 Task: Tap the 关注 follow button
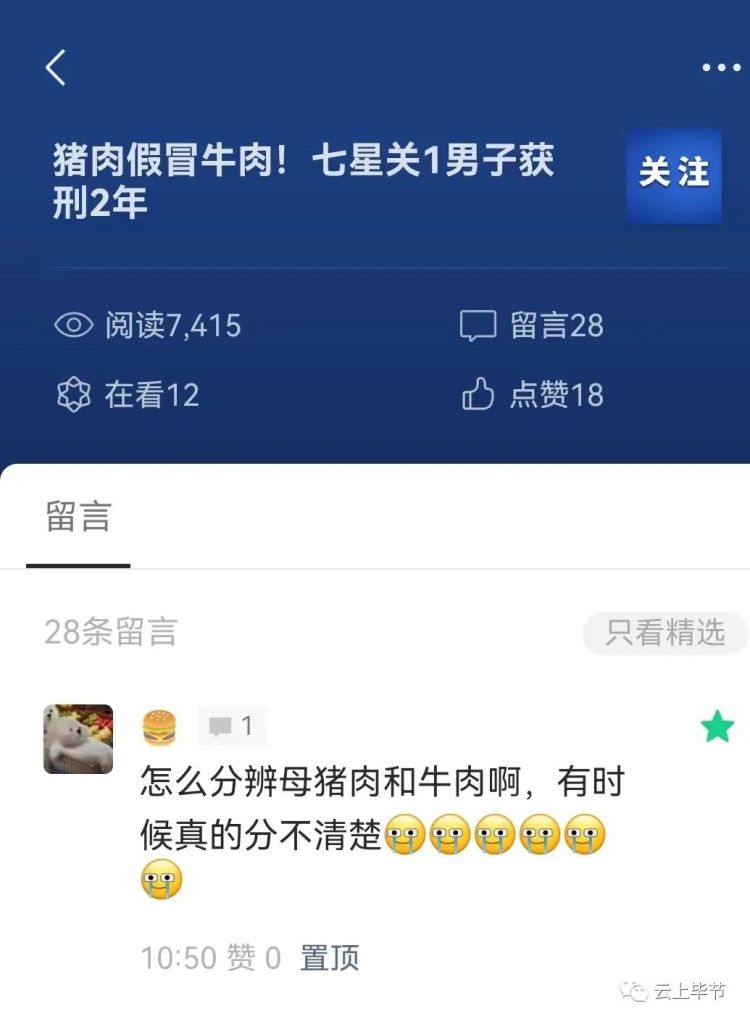(673, 174)
